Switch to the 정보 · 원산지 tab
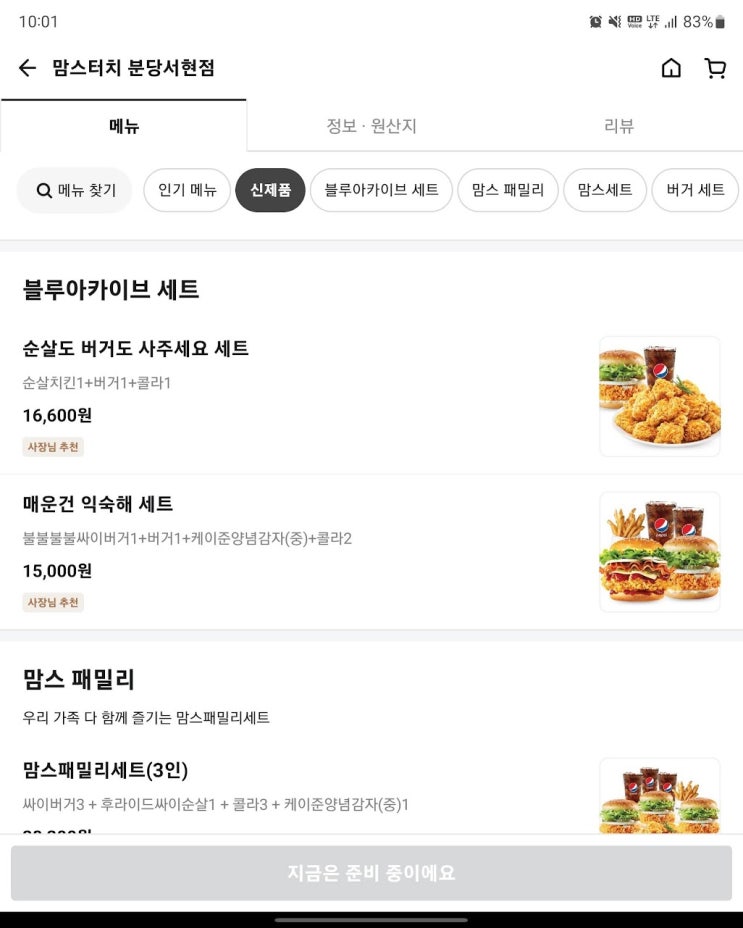Screen dimensions: 743x928 point(371,126)
